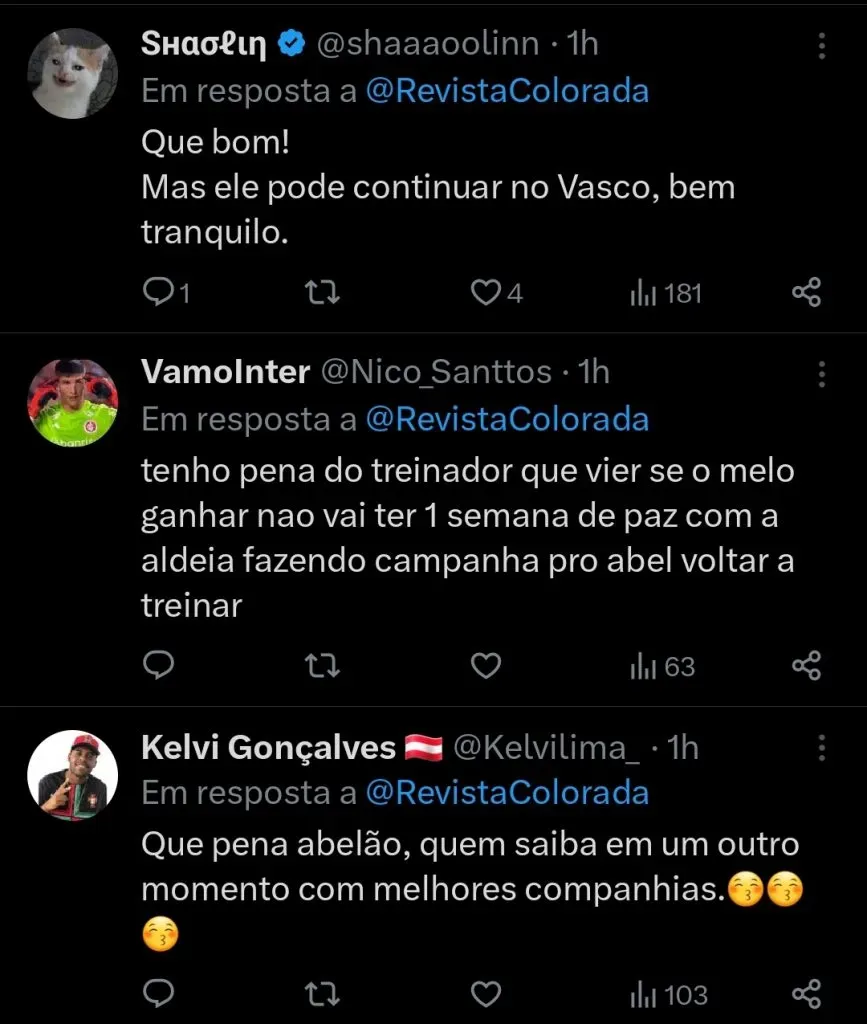View VamoInter's profile avatar

pos(75,401)
